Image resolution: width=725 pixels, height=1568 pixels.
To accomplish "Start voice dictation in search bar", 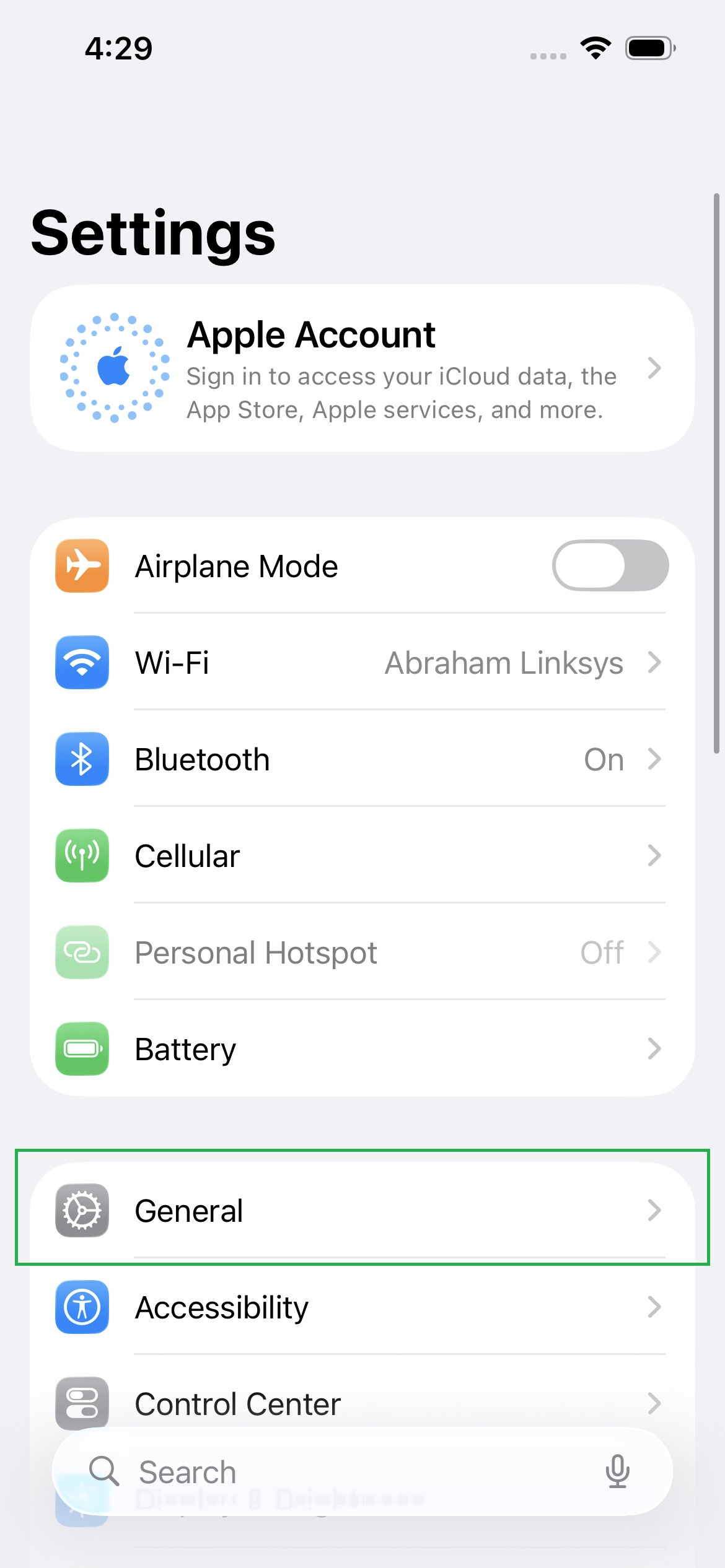I will 617,1472.
